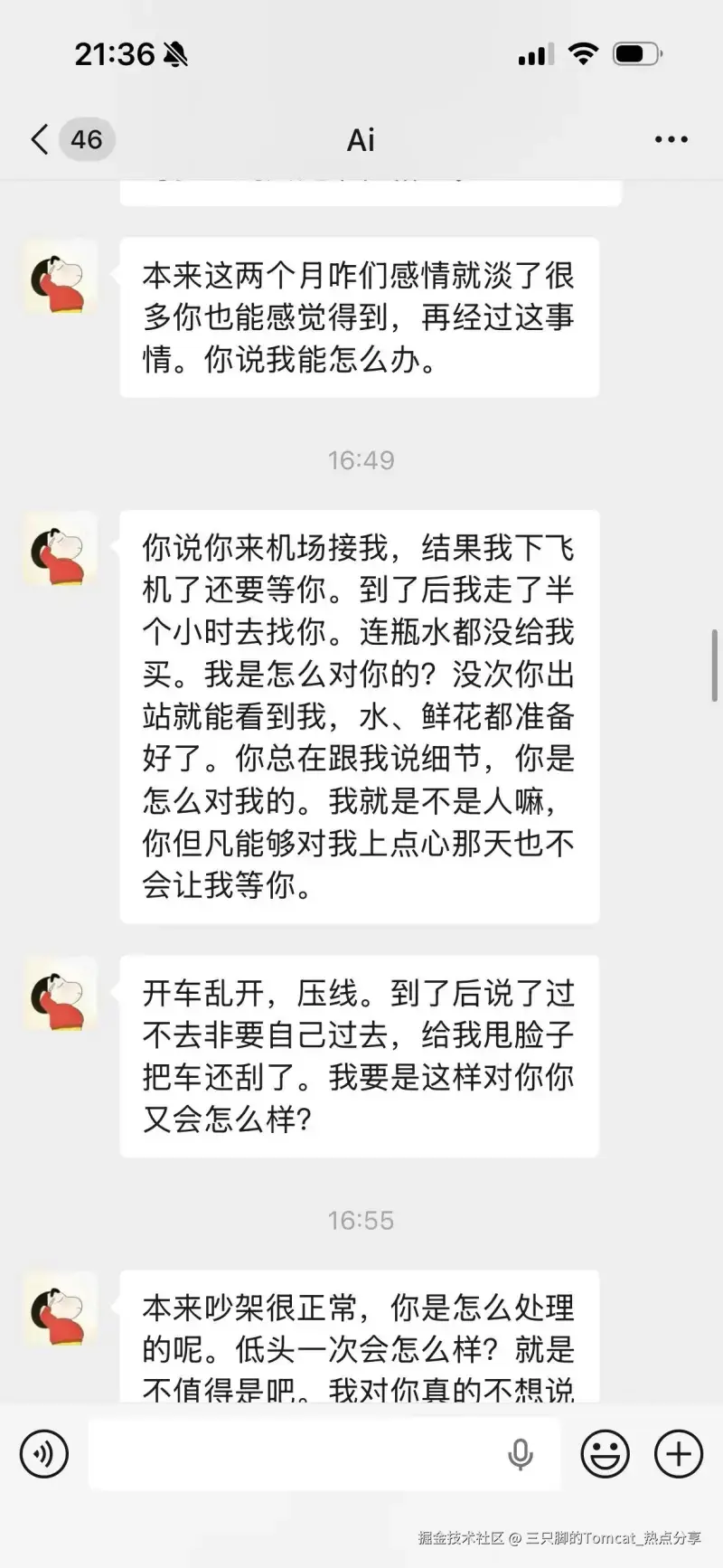Tap the unread count badge showing 46
Viewport: 723px width, 1568px height.
point(86,139)
